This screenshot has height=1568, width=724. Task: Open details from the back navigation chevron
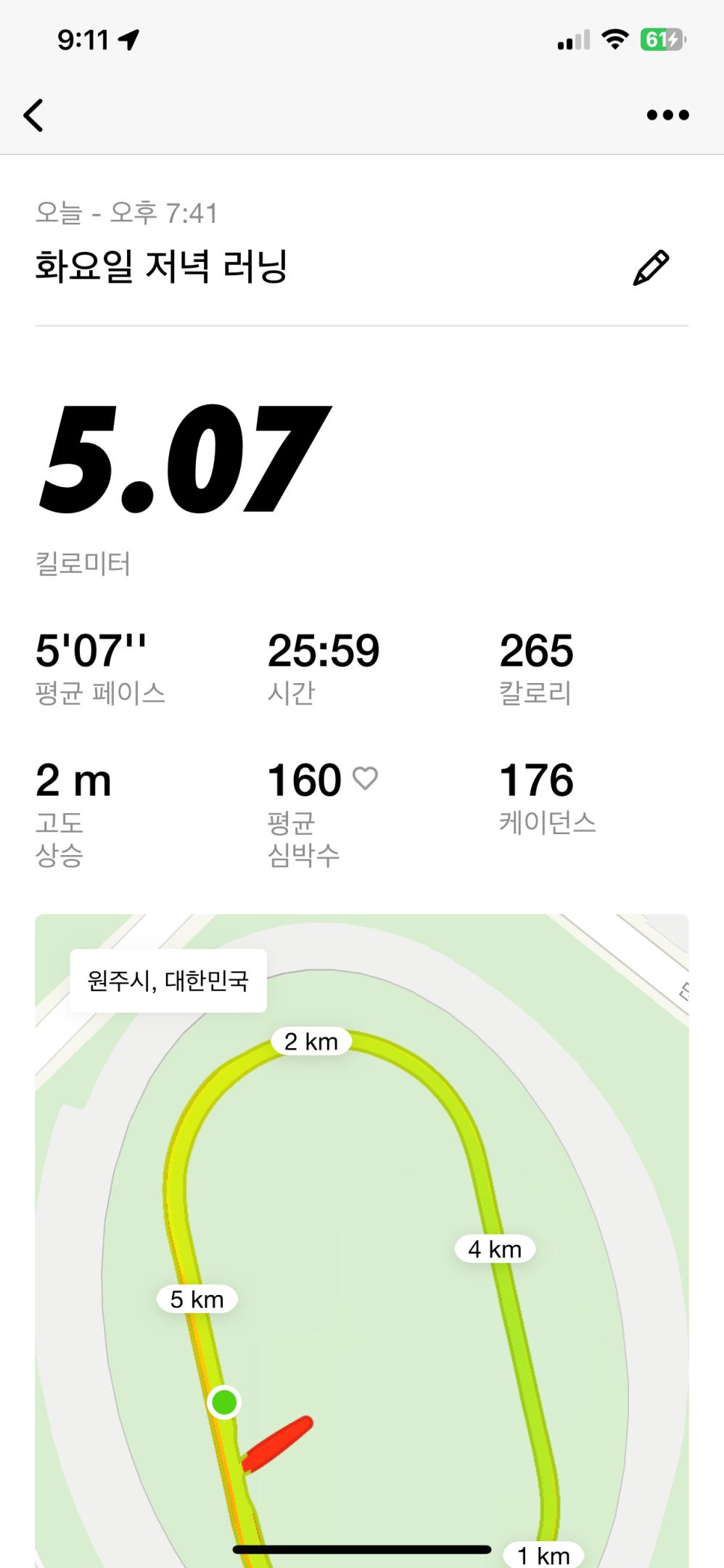coord(33,115)
